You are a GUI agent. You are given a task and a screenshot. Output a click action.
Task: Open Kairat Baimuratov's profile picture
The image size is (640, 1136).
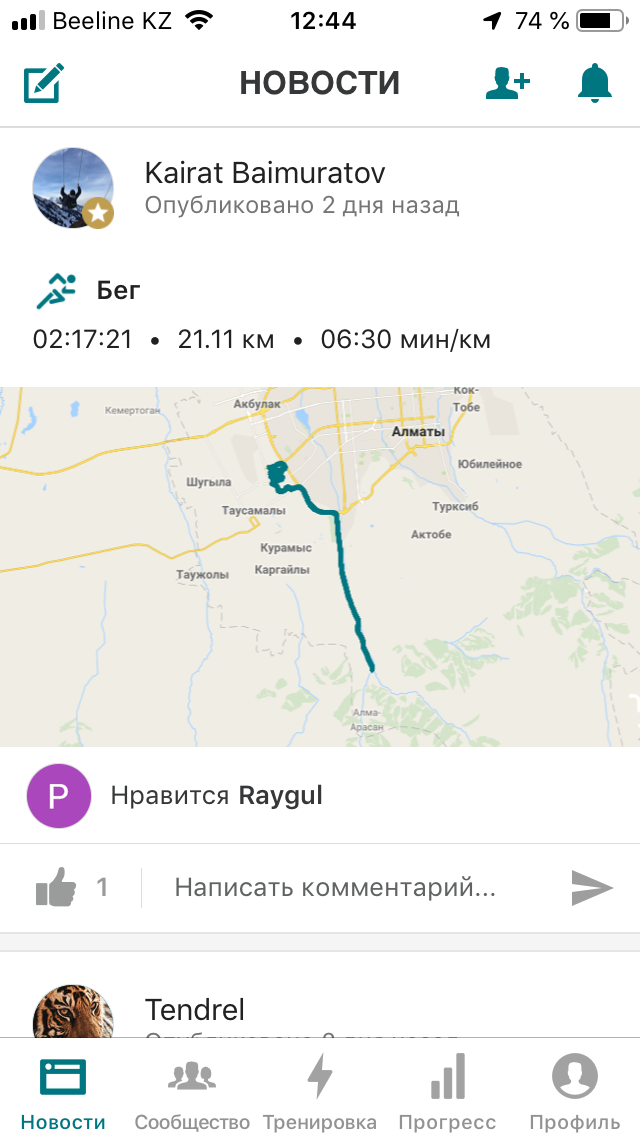click(x=72, y=188)
